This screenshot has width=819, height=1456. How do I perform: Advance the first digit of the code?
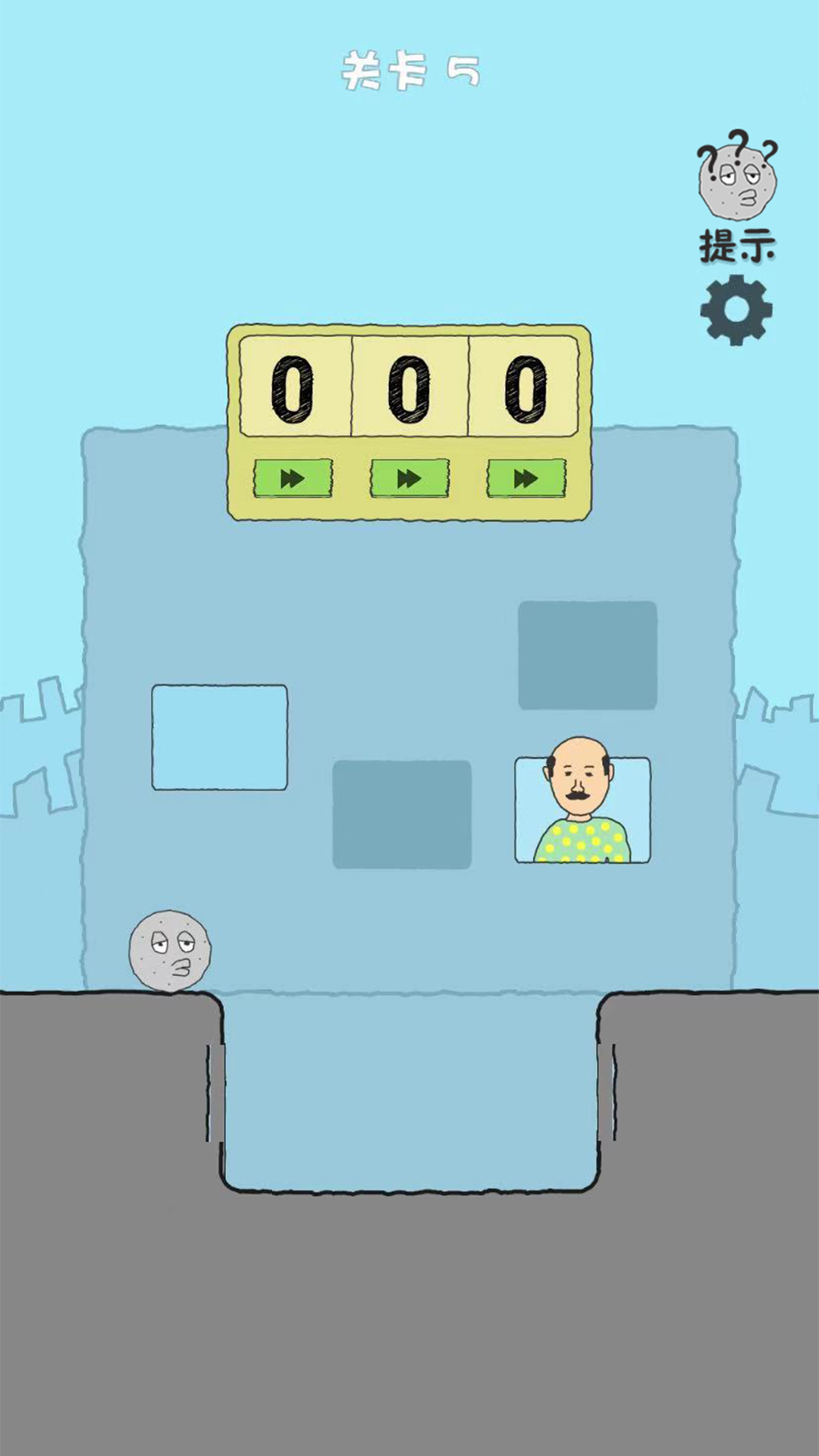click(293, 479)
